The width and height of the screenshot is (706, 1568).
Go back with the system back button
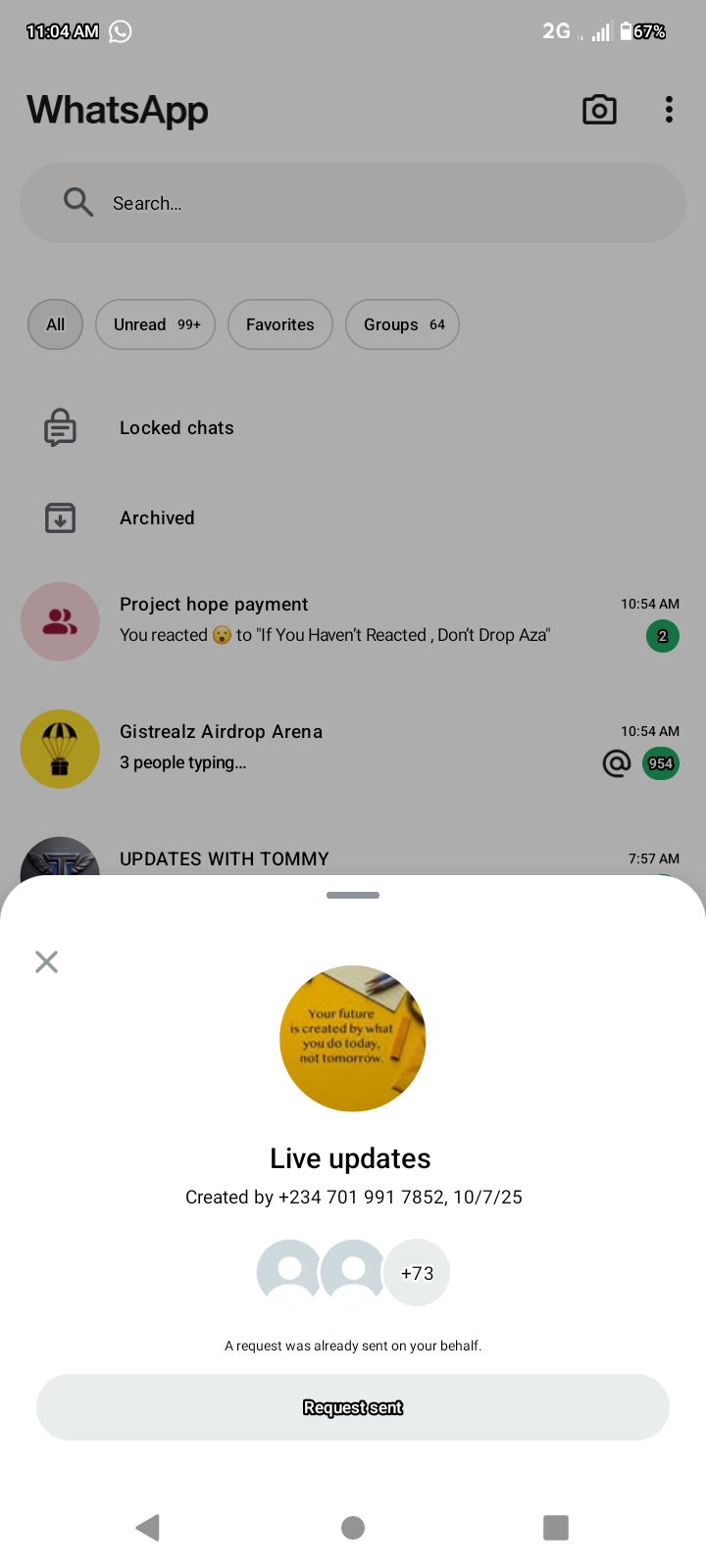(x=148, y=1527)
